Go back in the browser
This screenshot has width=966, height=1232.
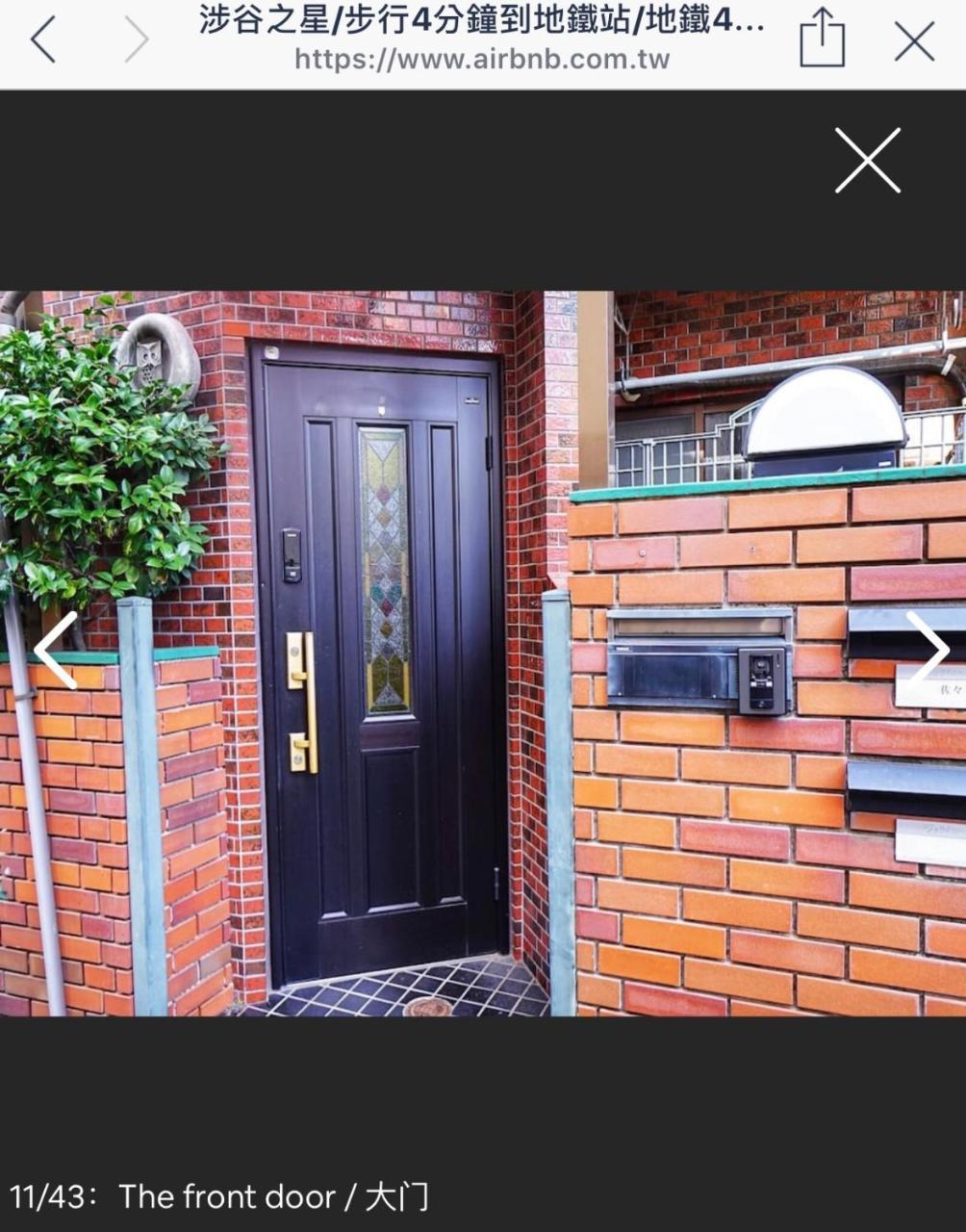click(x=42, y=40)
